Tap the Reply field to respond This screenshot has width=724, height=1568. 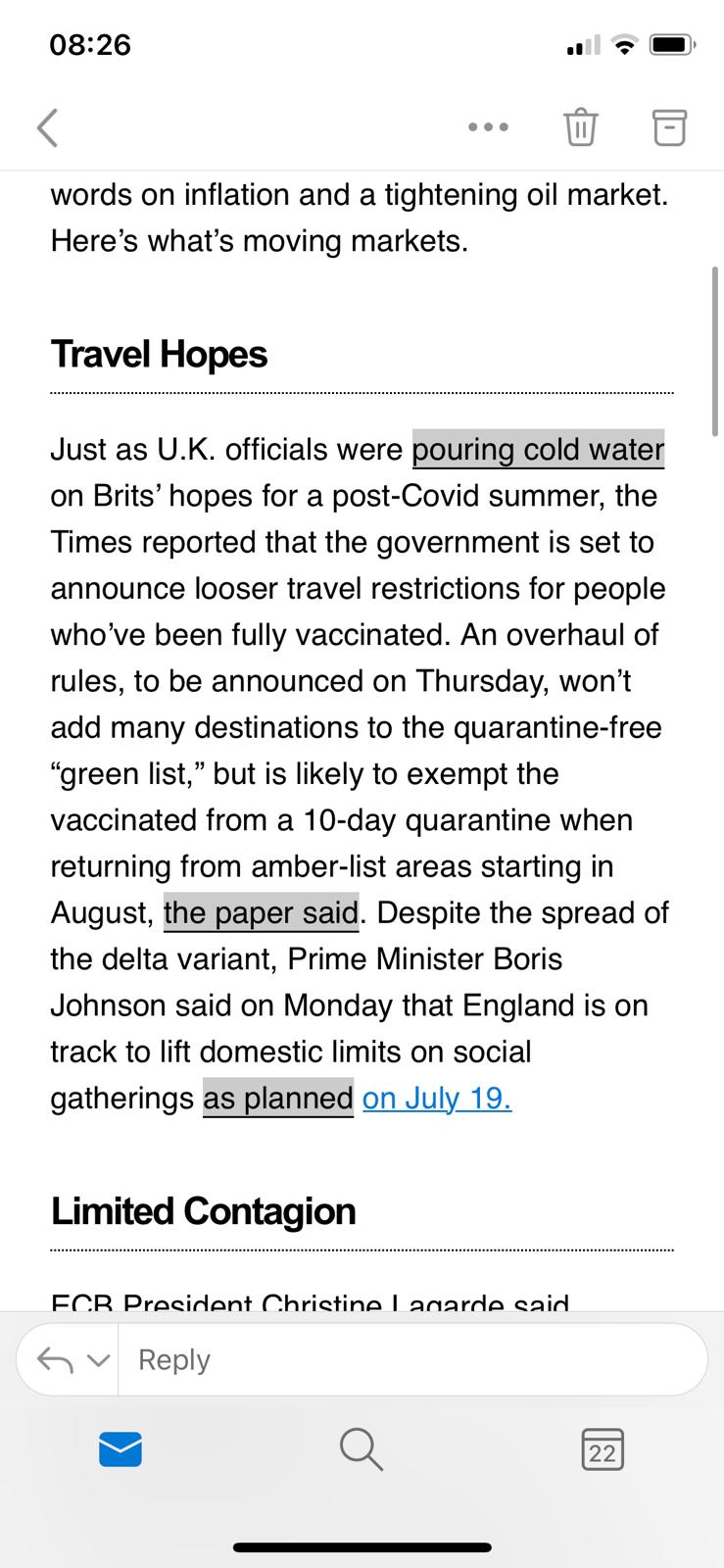coord(411,1360)
